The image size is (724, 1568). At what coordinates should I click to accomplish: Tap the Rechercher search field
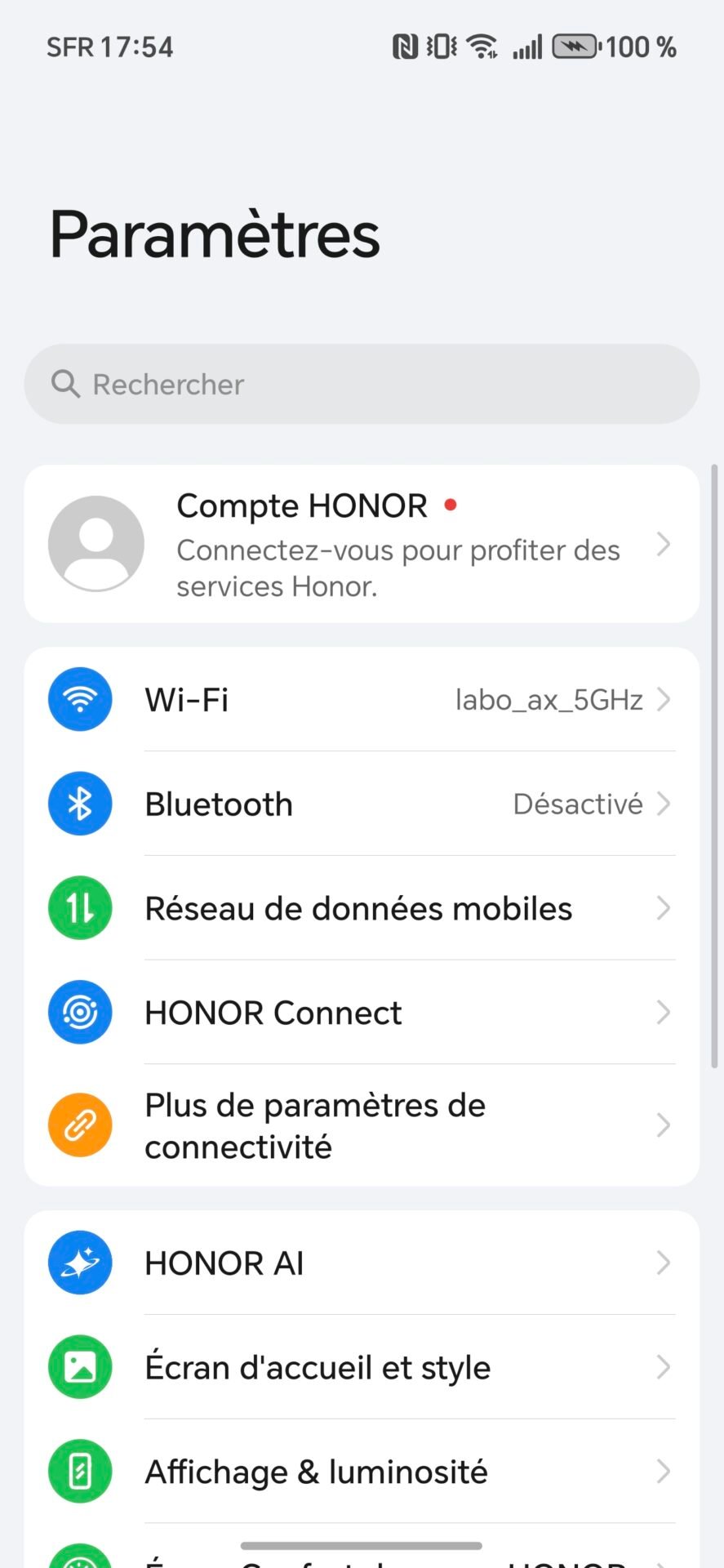coord(362,384)
